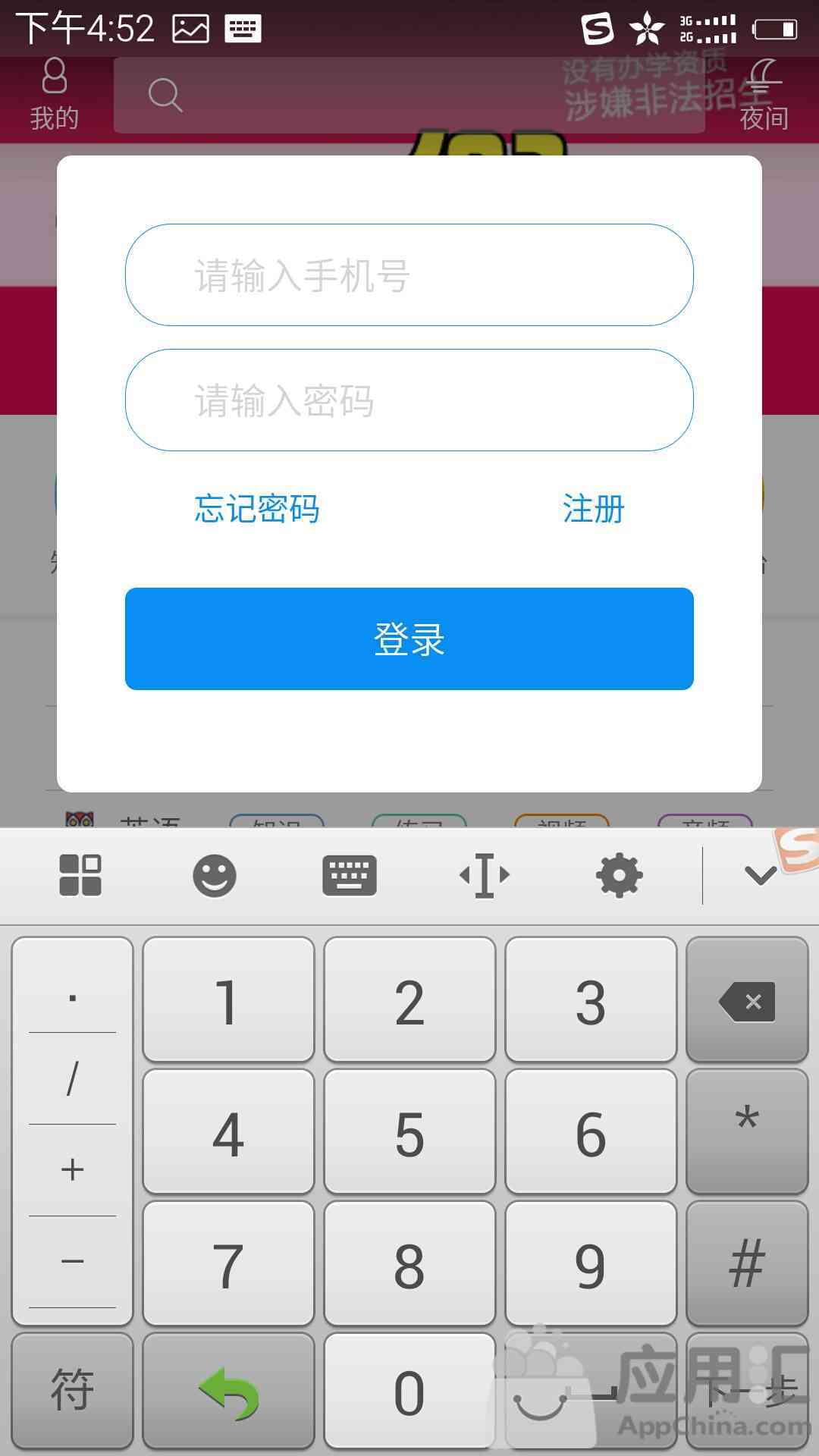Tap the green return arrow key
The image size is (819, 1456).
(x=228, y=1391)
